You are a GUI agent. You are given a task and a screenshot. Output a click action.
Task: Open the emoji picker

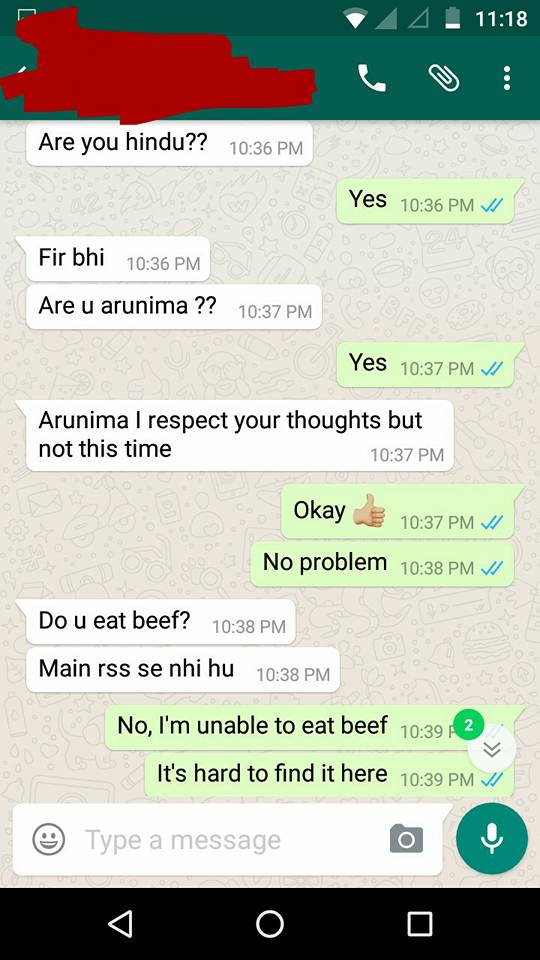[48, 839]
